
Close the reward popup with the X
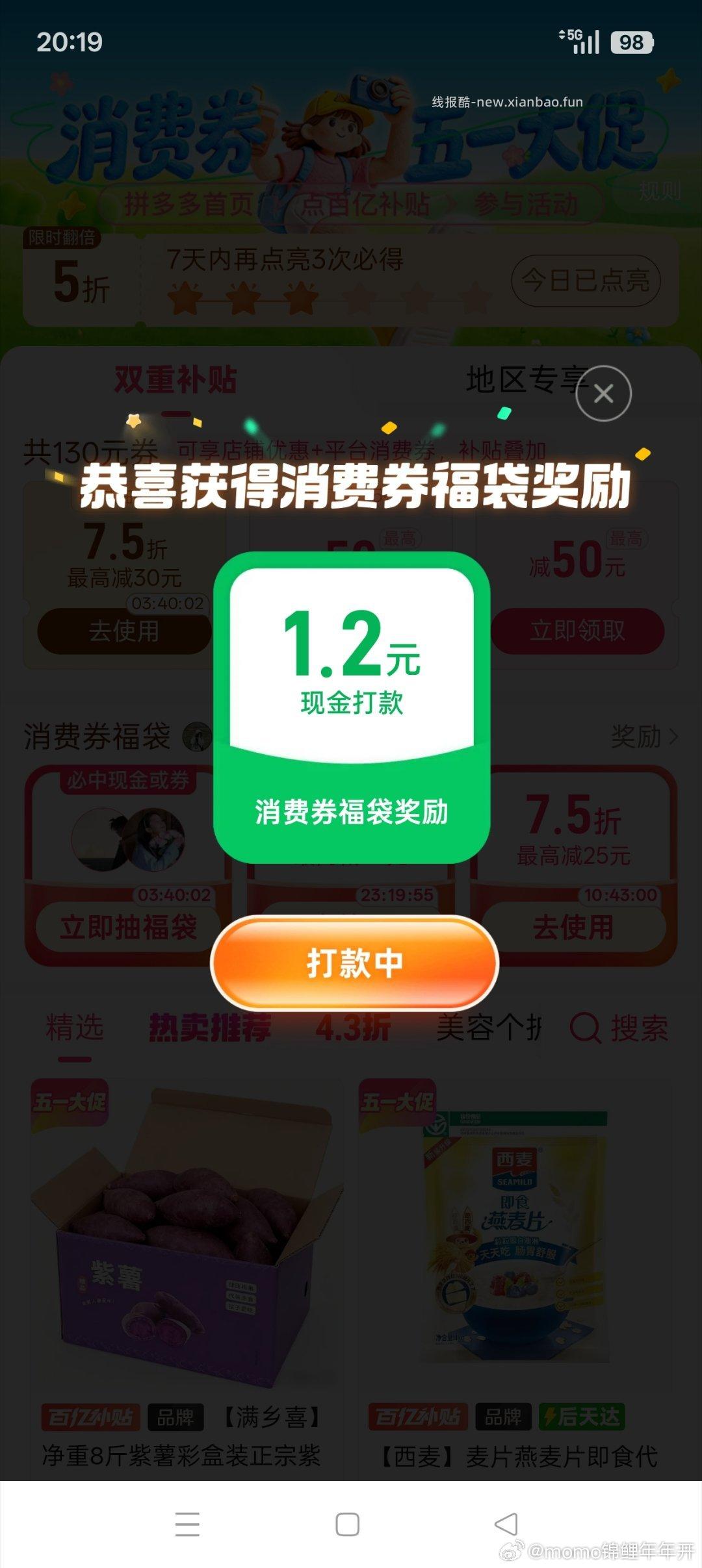[x=604, y=394]
